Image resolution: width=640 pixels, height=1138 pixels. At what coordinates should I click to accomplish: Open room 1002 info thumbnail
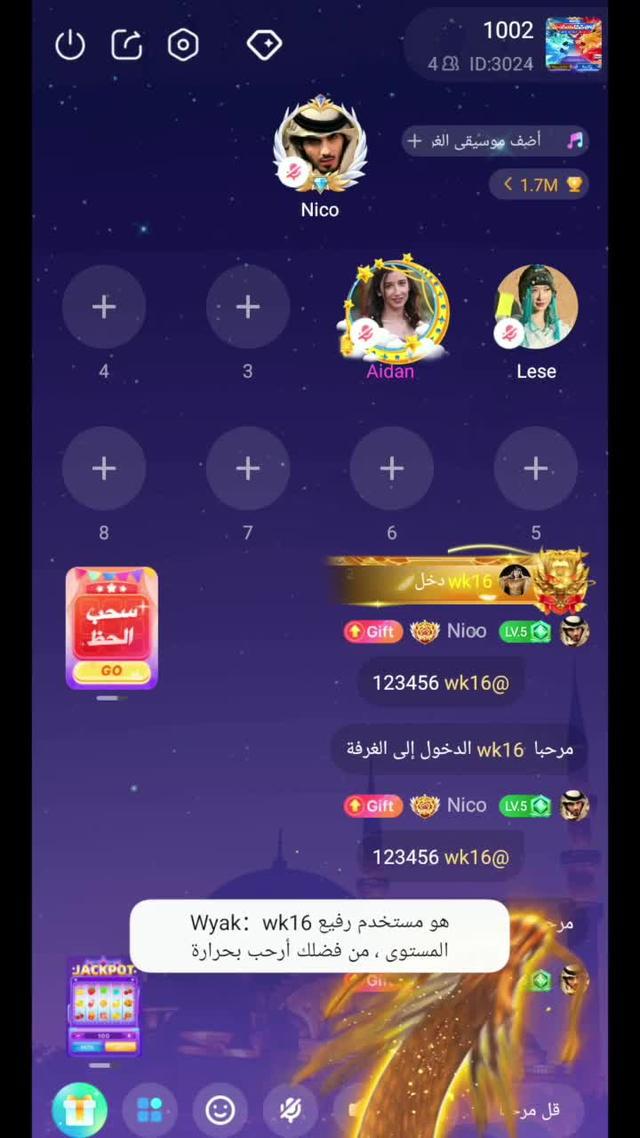coord(573,45)
